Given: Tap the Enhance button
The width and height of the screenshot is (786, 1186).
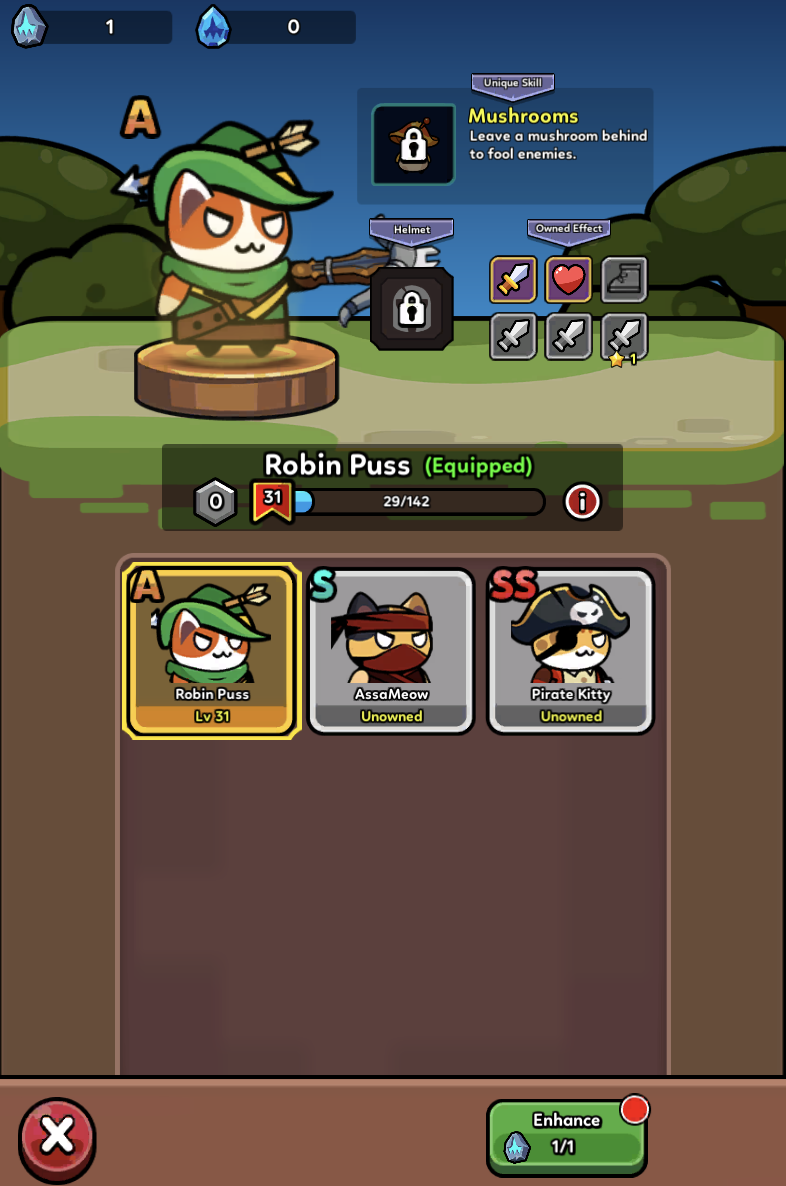Looking at the screenshot, I should click(566, 1137).
